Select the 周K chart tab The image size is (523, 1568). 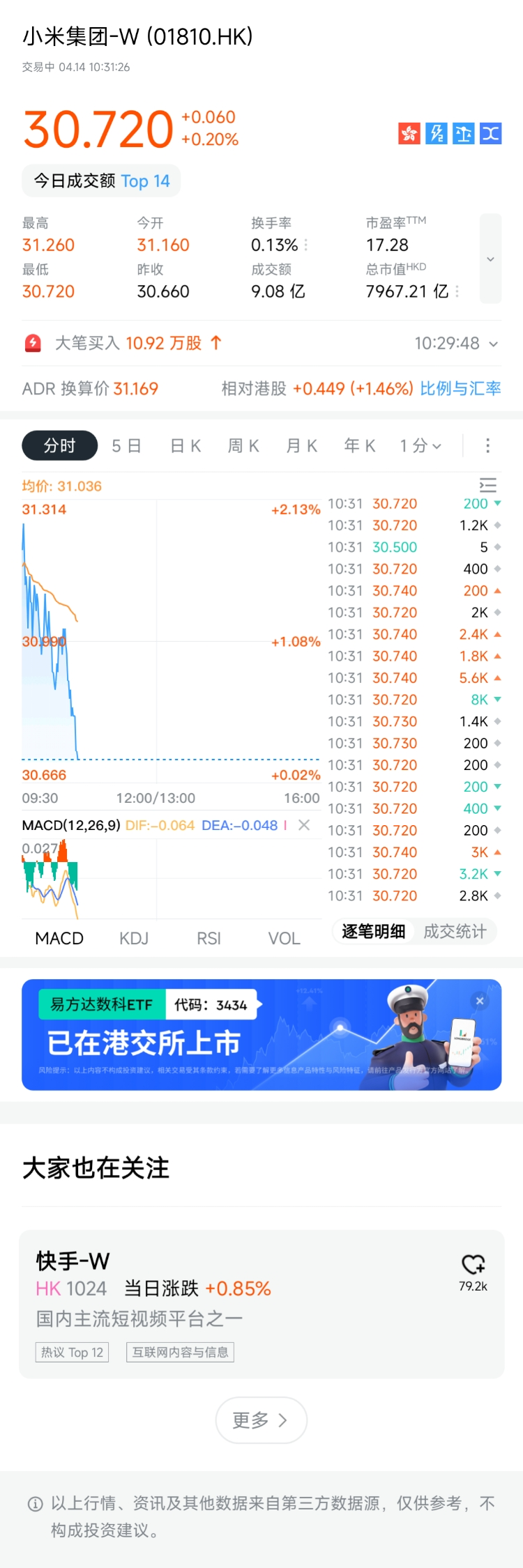click(243, 446)
